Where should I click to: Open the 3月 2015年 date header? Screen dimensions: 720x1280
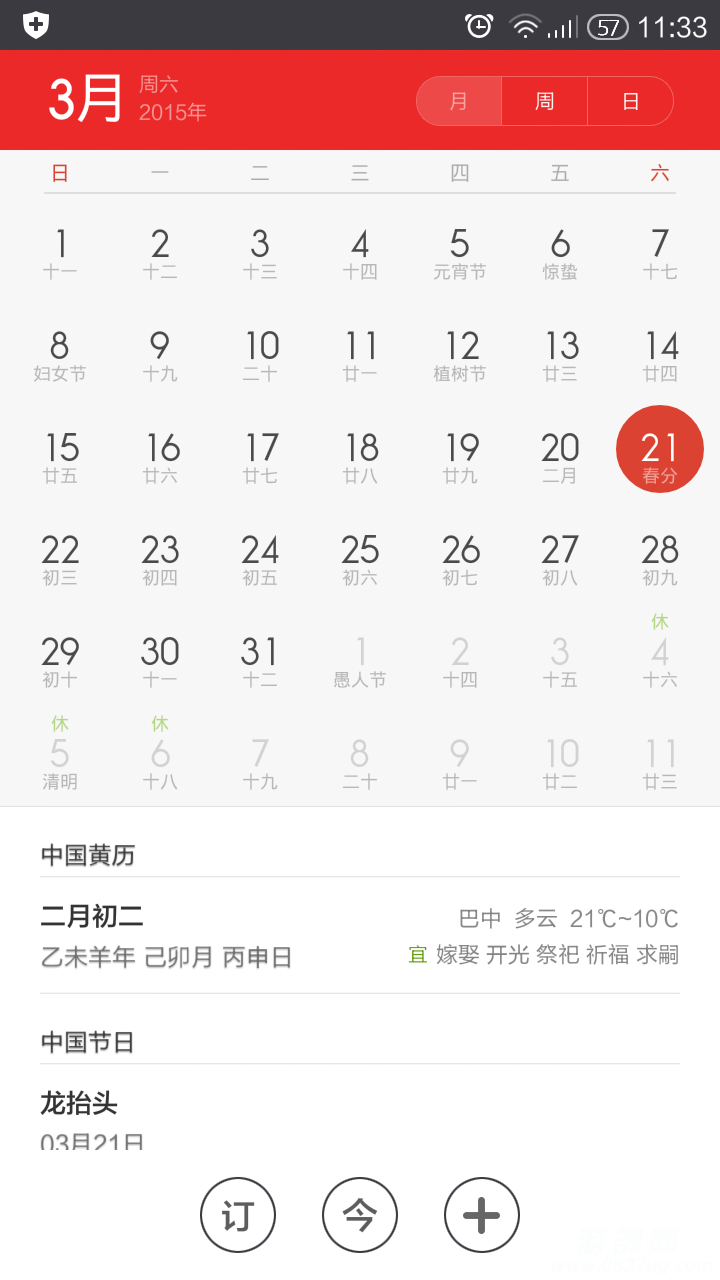128,99
